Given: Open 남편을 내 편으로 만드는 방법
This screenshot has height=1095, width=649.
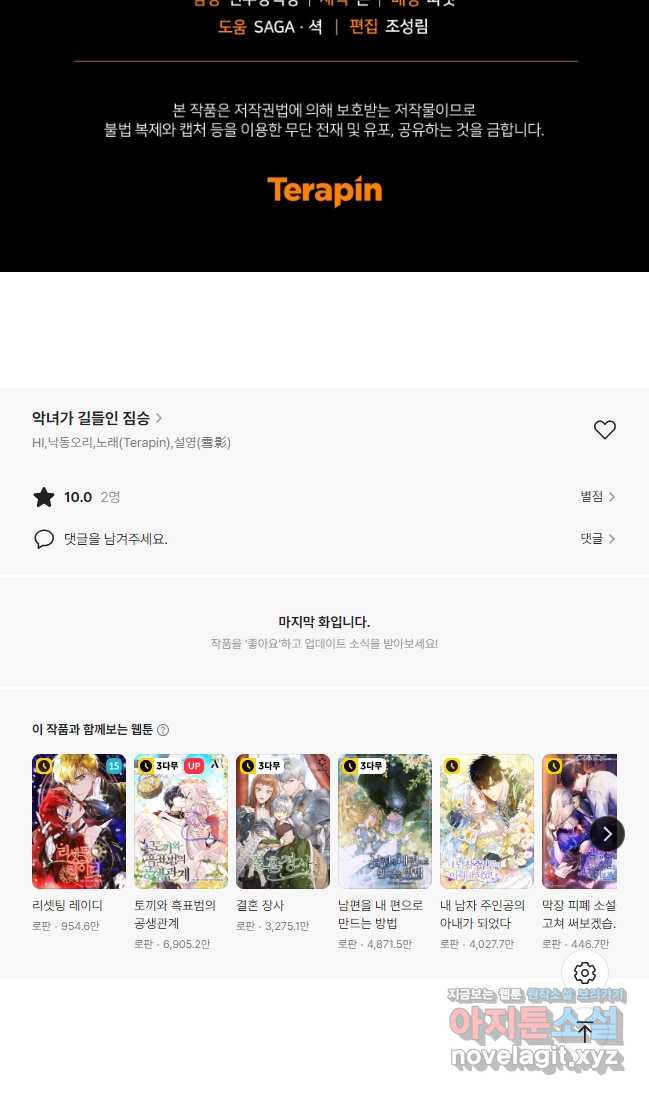Looking at the screenshot, I should (385, 822).
